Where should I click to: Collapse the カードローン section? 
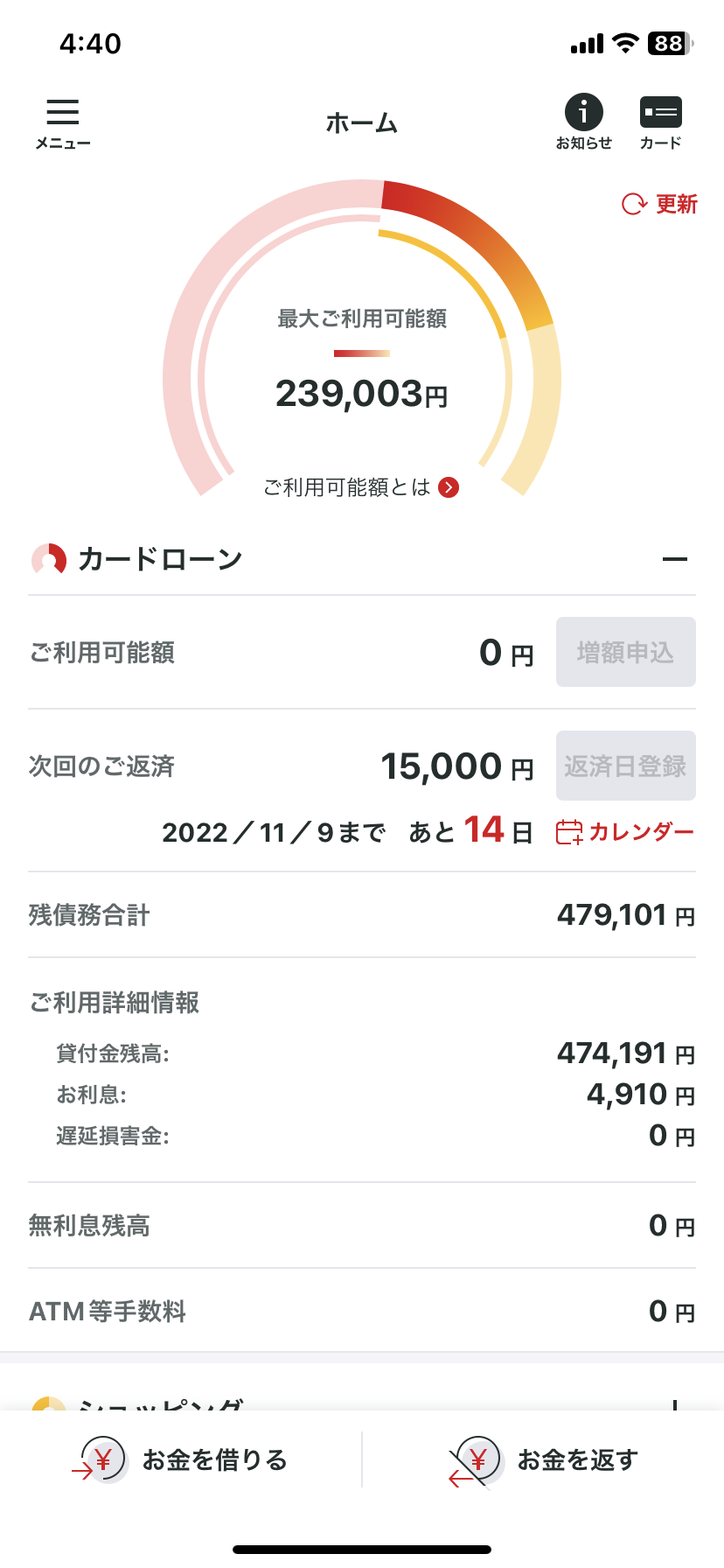(675, 559)
